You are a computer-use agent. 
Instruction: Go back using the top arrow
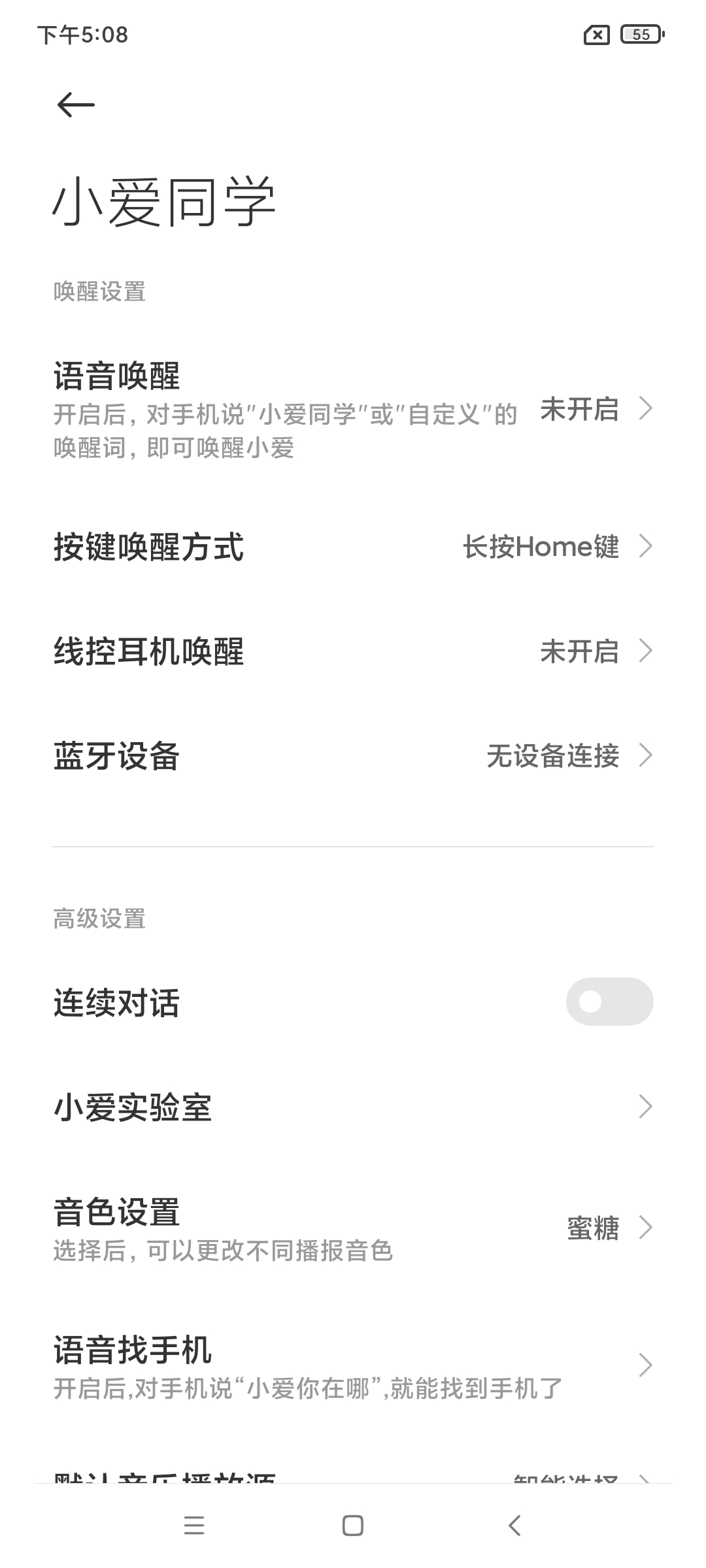[76, 105]
